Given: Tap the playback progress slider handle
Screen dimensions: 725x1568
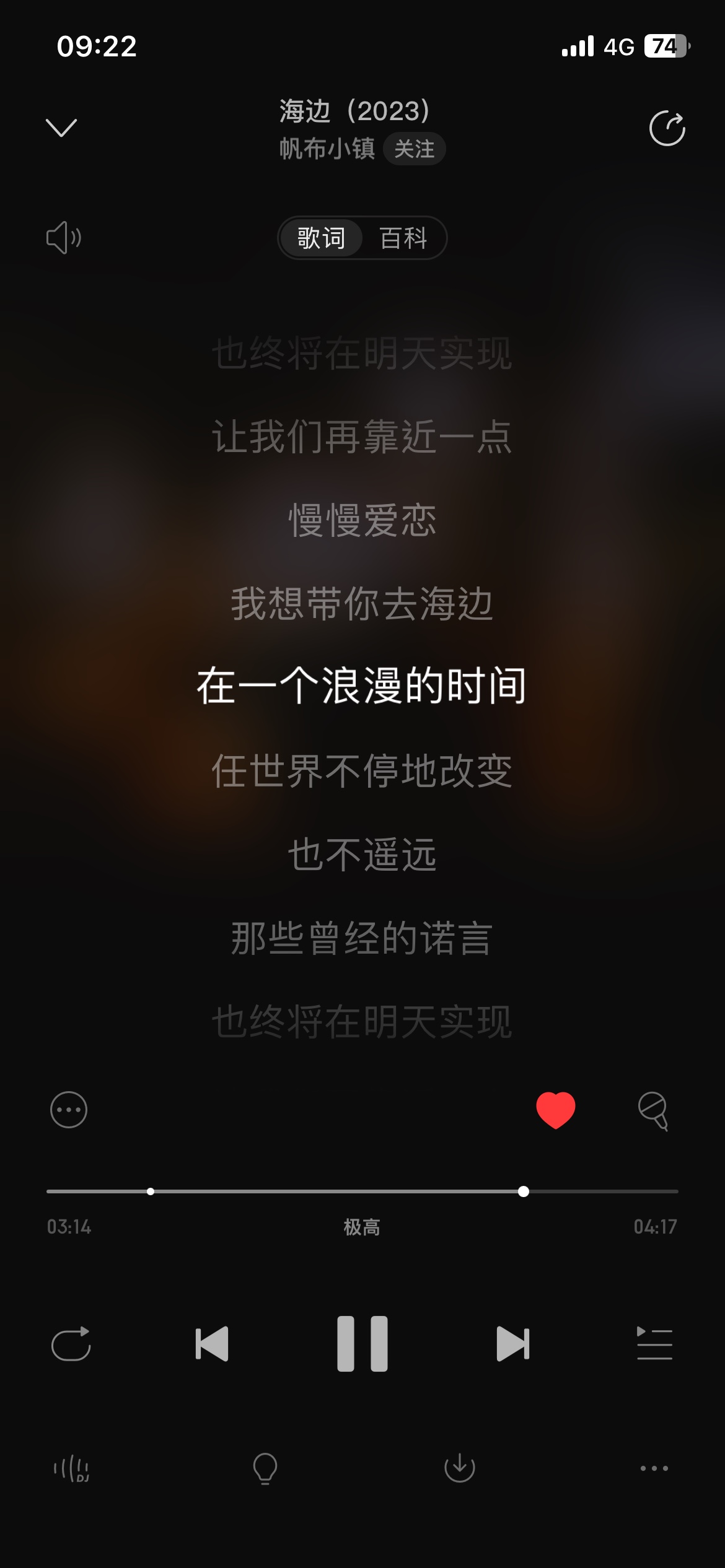Looking at the screenshot, I should coord(524,1191).
